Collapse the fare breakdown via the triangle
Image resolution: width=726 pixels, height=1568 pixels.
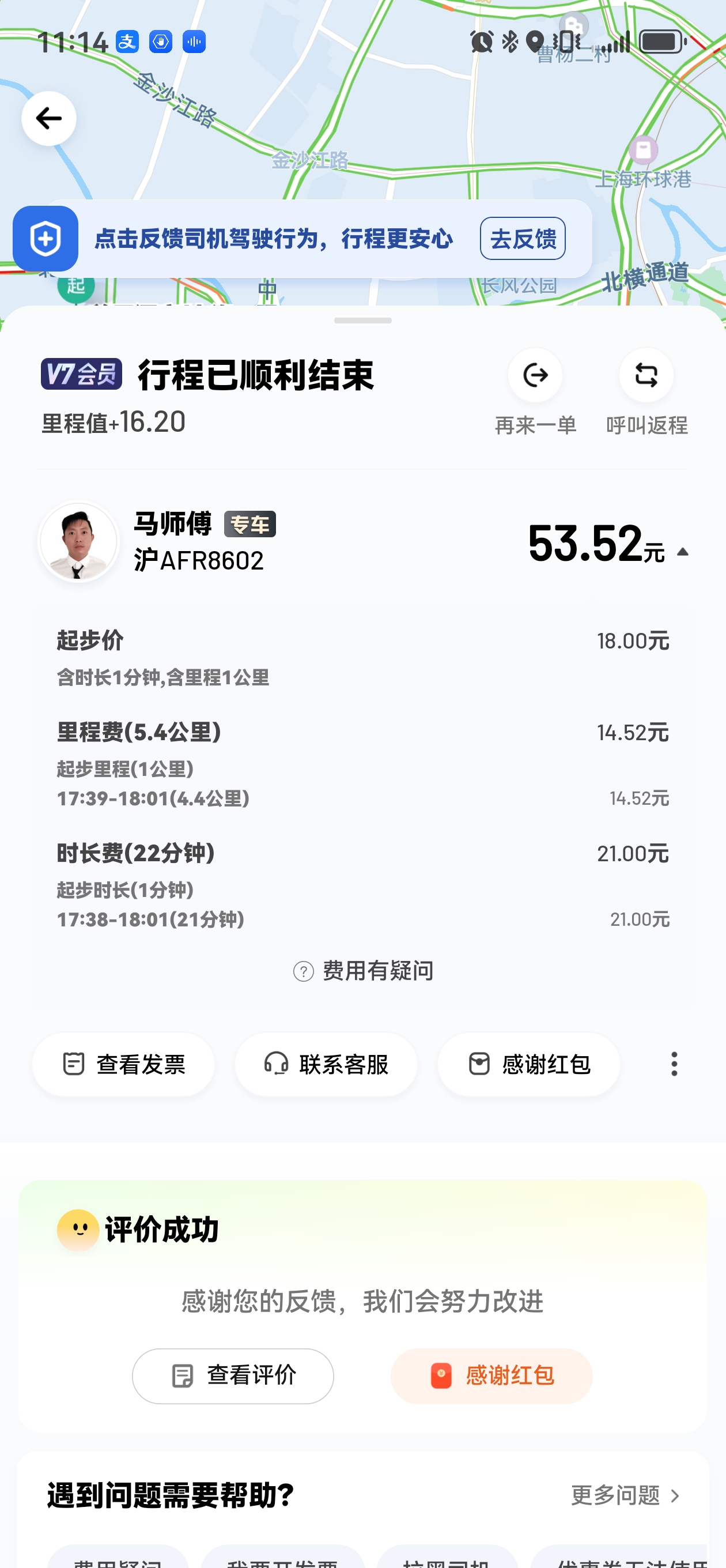683,552
